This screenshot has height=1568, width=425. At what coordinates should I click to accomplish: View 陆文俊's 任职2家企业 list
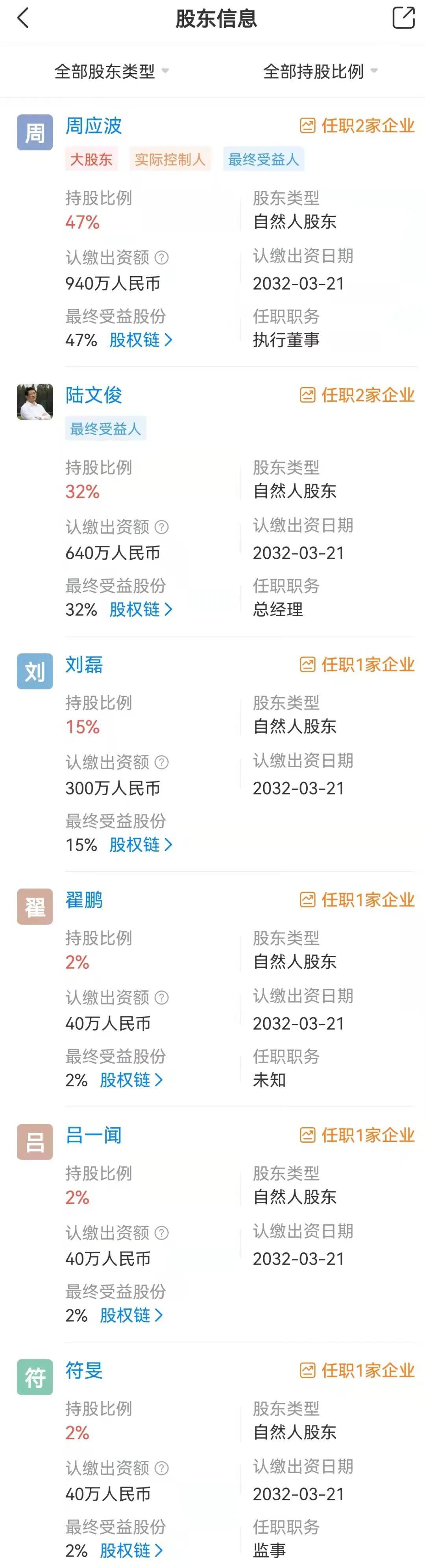point(357,396)
